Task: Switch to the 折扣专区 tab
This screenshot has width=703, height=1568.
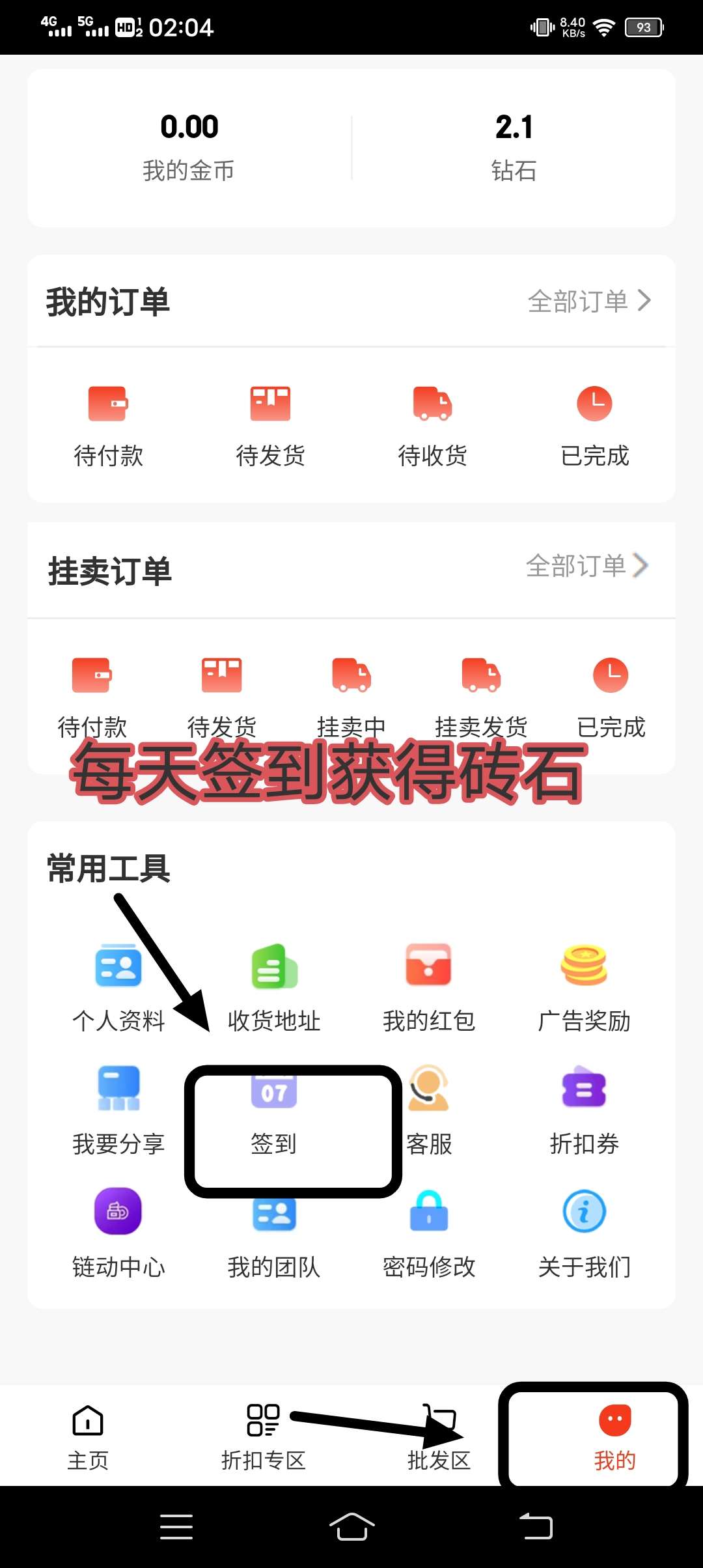Action: (263, 1436)
